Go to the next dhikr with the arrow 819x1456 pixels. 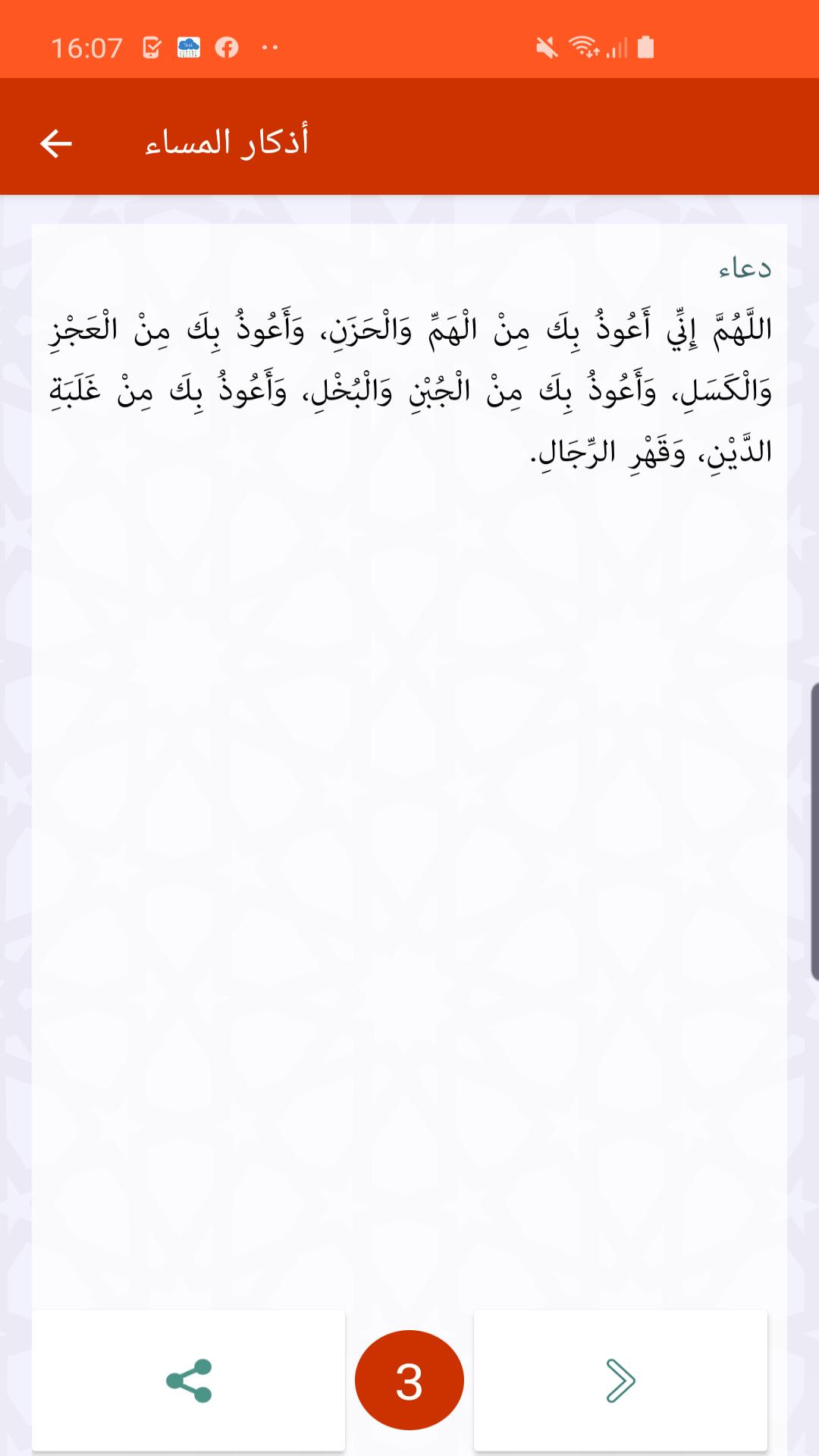tap(620, 1381)
